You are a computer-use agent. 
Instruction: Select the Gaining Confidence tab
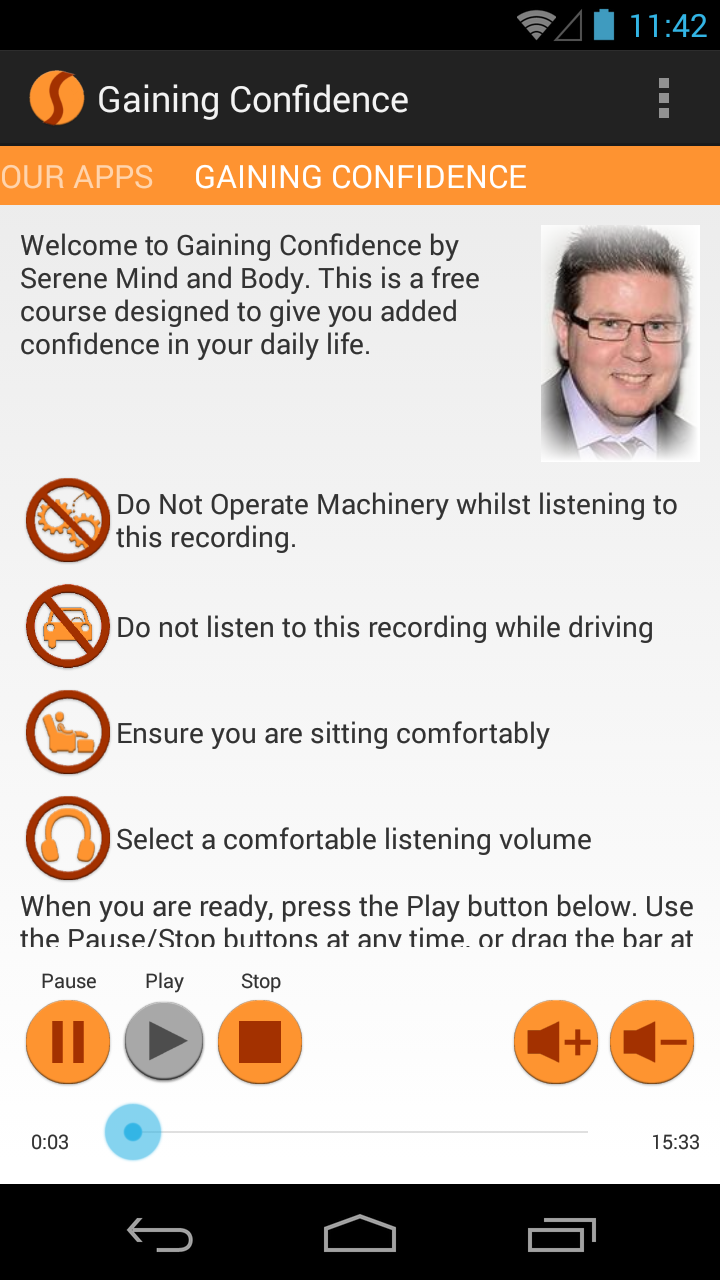(360, 177)
